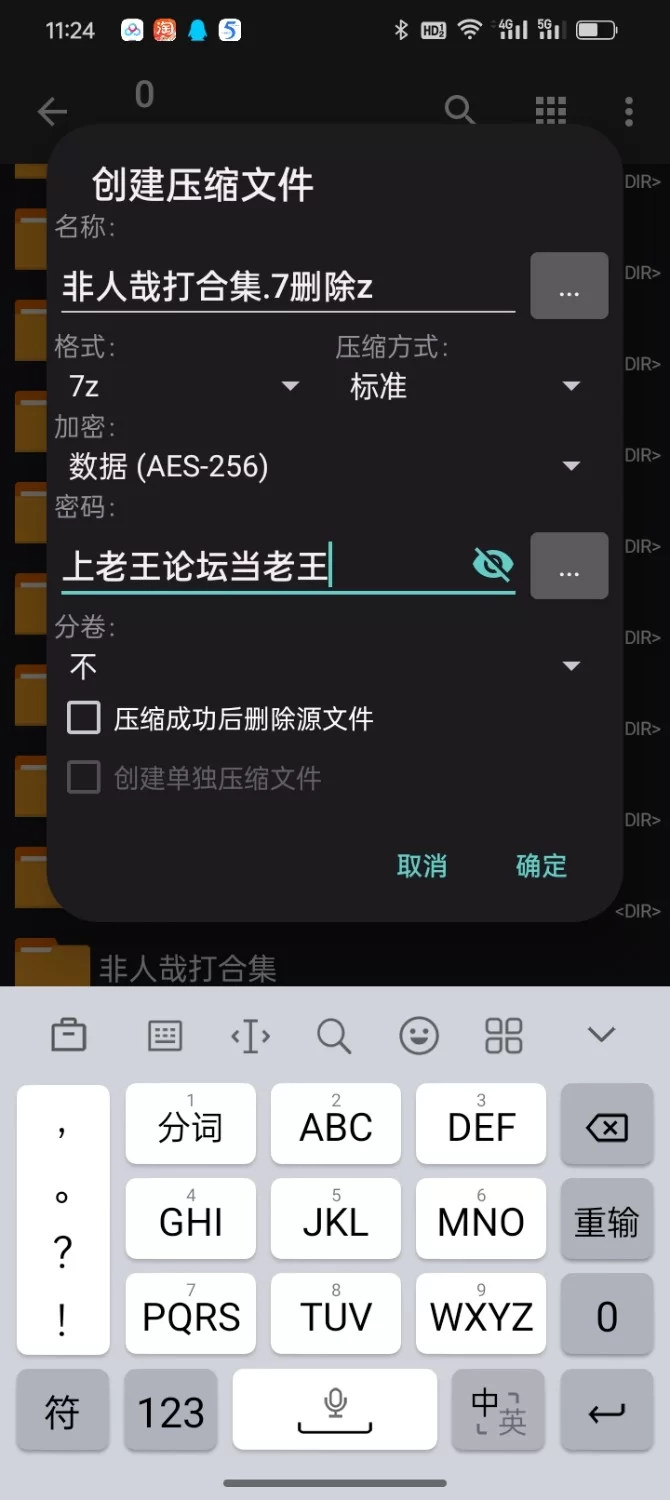Open the browse button beside the password field
Image resolution: width=670 pixels, height=1500 pixels.
[x=568, y=566]
